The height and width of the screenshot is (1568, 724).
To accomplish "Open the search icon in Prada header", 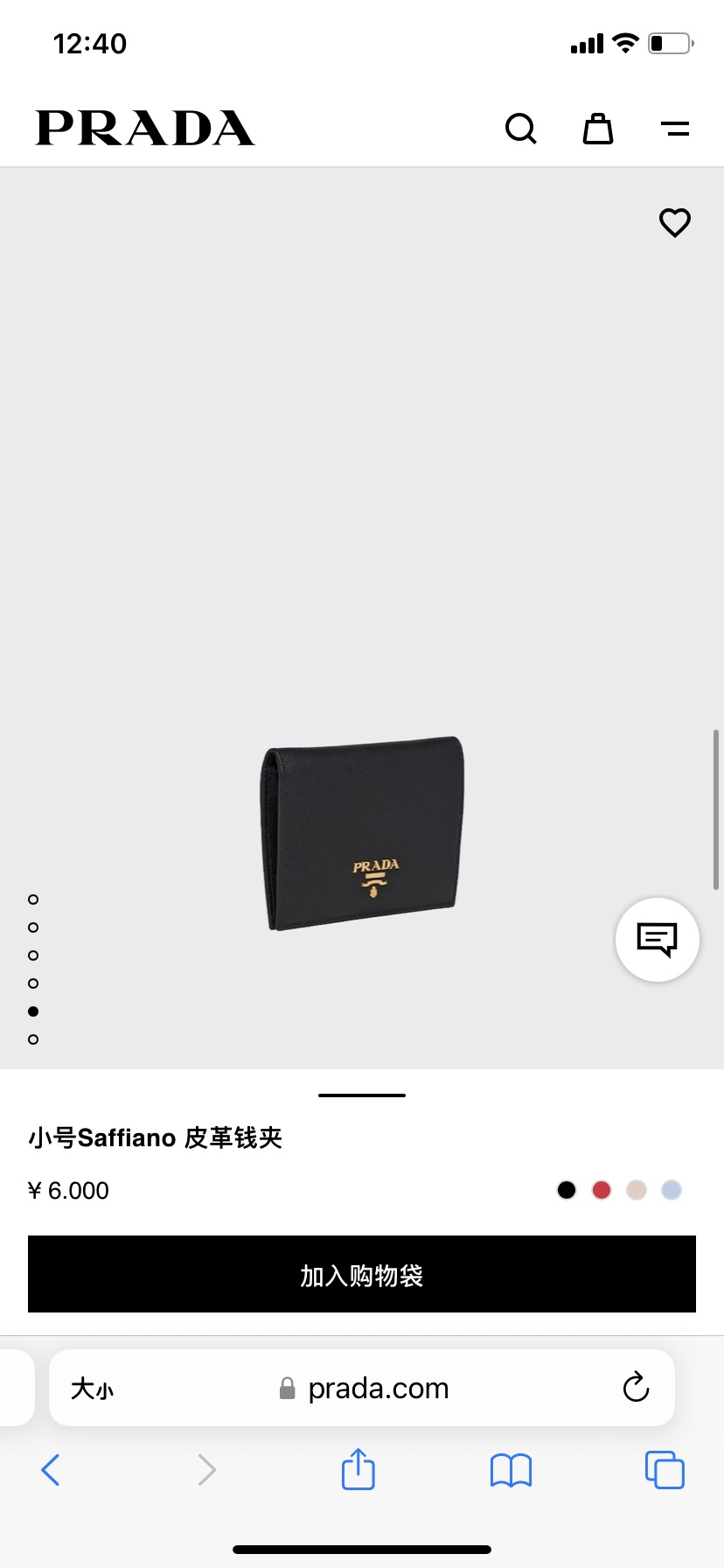I will pyautogui.click(x=520, y=129).
